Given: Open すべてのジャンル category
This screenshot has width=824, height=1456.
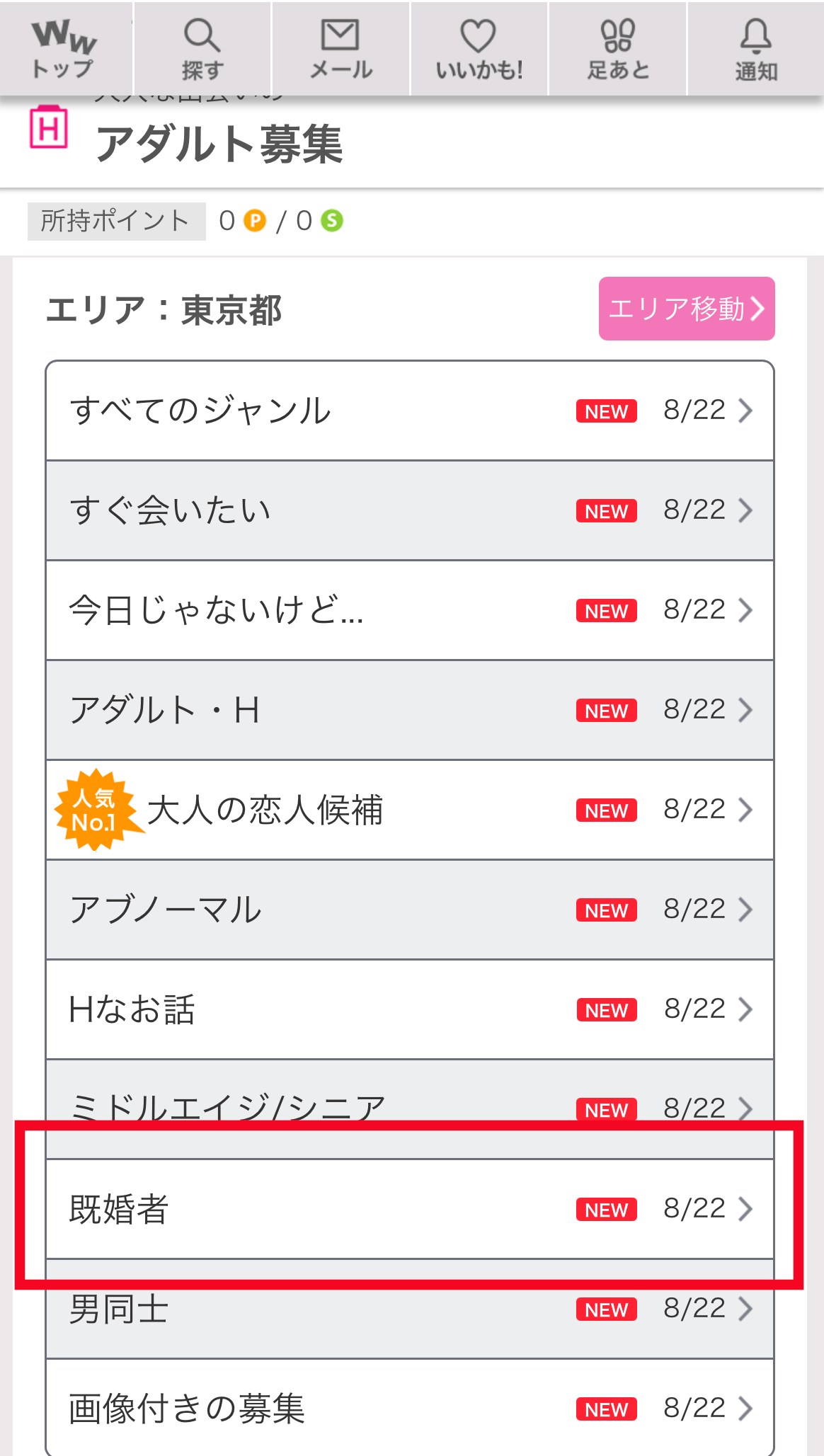Looking at the screenshot, I should tap(409, 411).
